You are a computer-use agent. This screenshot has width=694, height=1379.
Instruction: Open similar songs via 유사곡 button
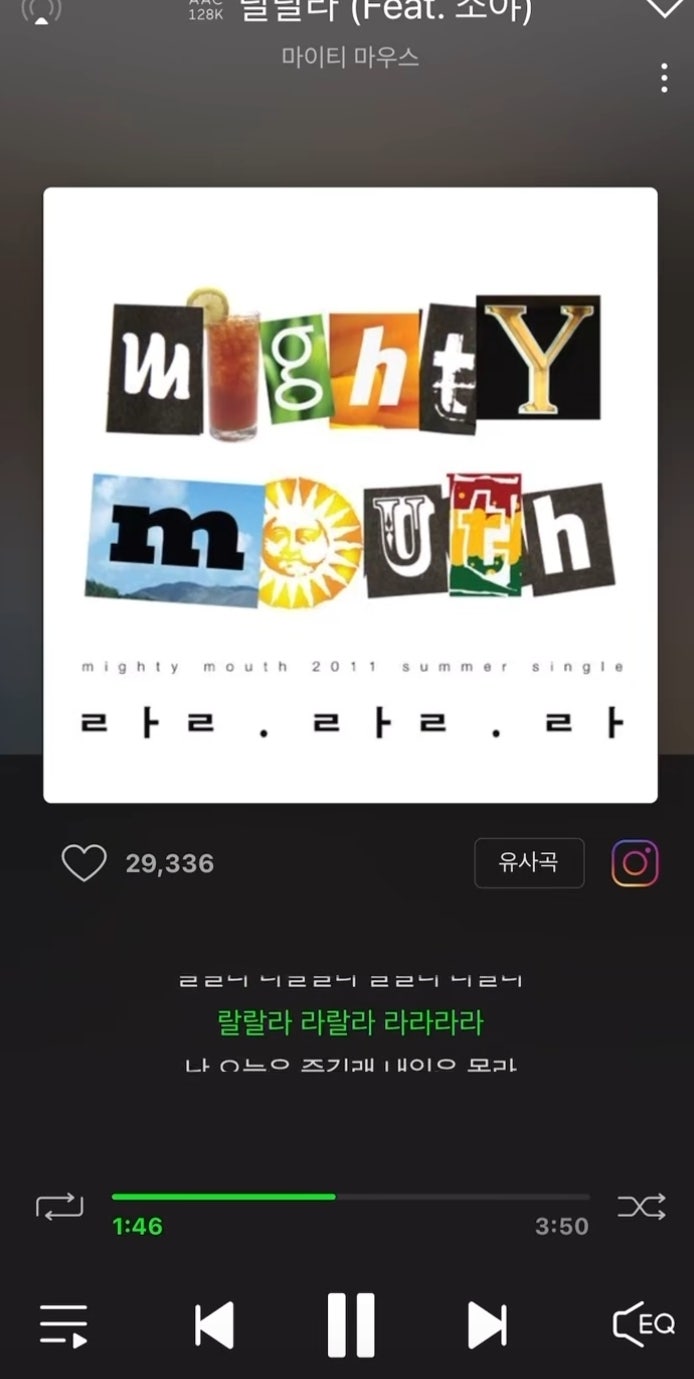528,862
